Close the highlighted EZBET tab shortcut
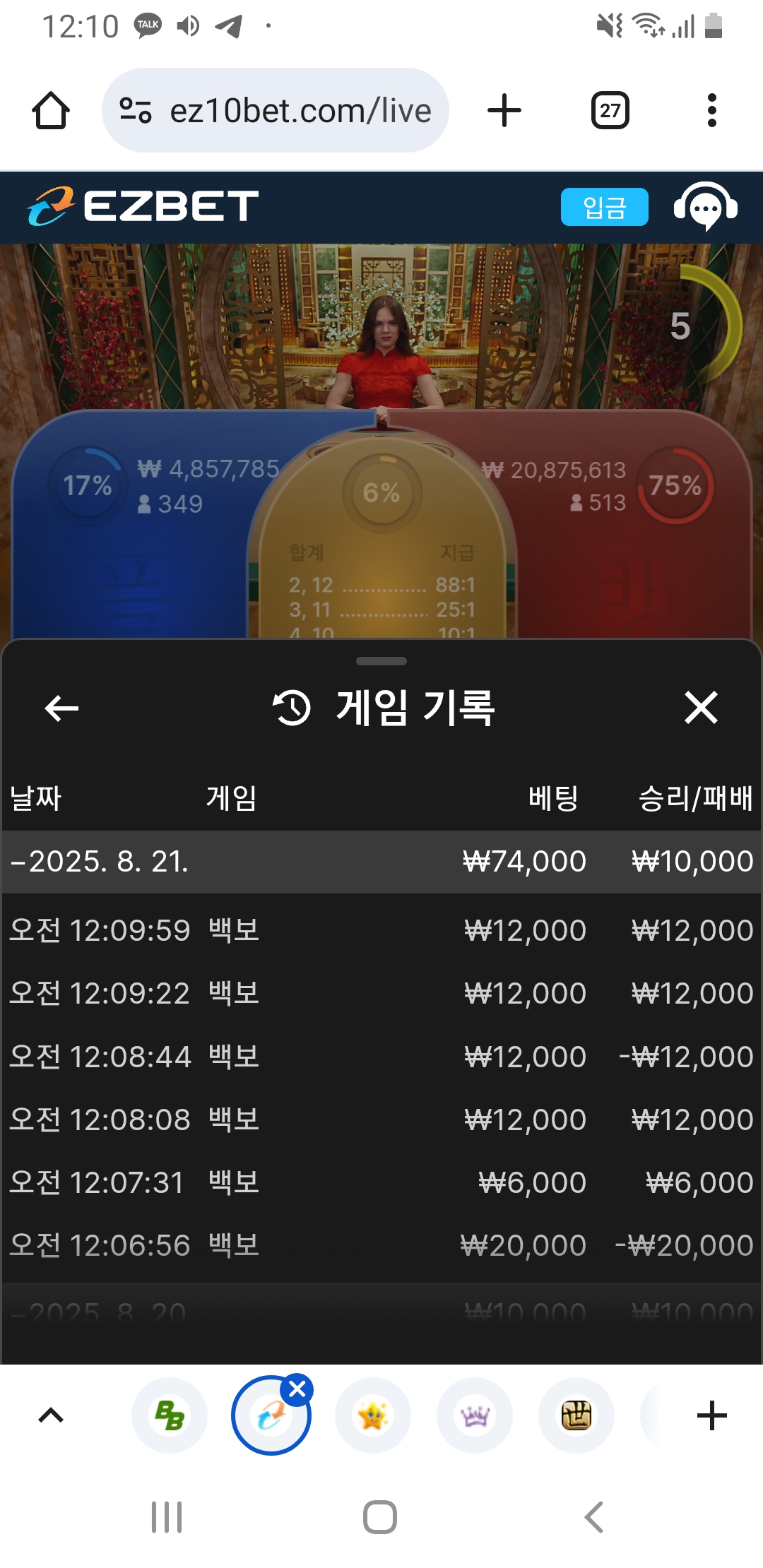This screenshot has width=763, height=1568. tap(297, 1389)
